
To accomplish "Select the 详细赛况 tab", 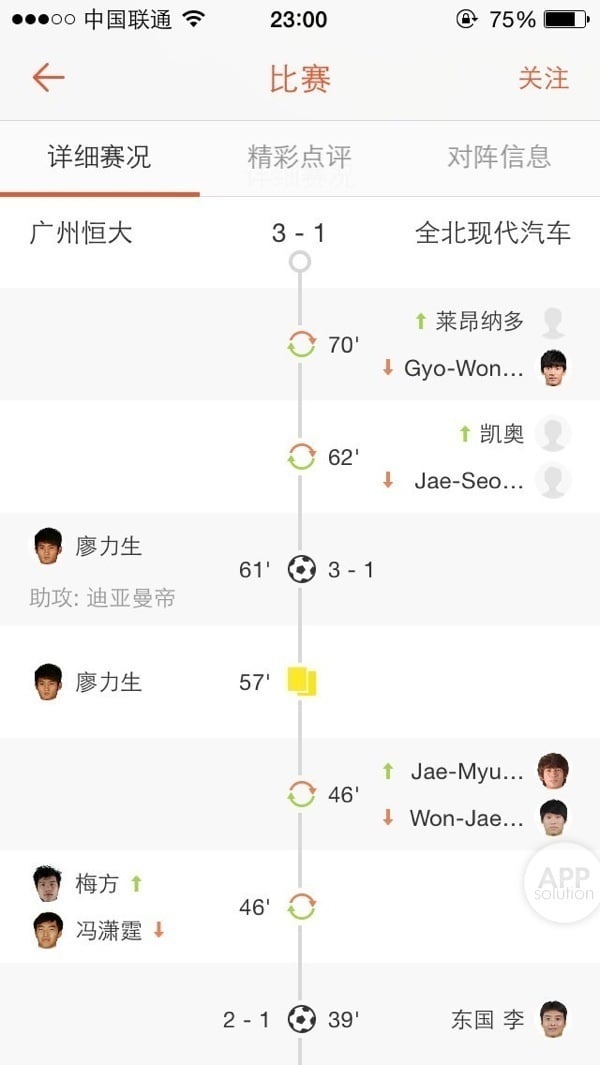I will (x=99, y=157).
